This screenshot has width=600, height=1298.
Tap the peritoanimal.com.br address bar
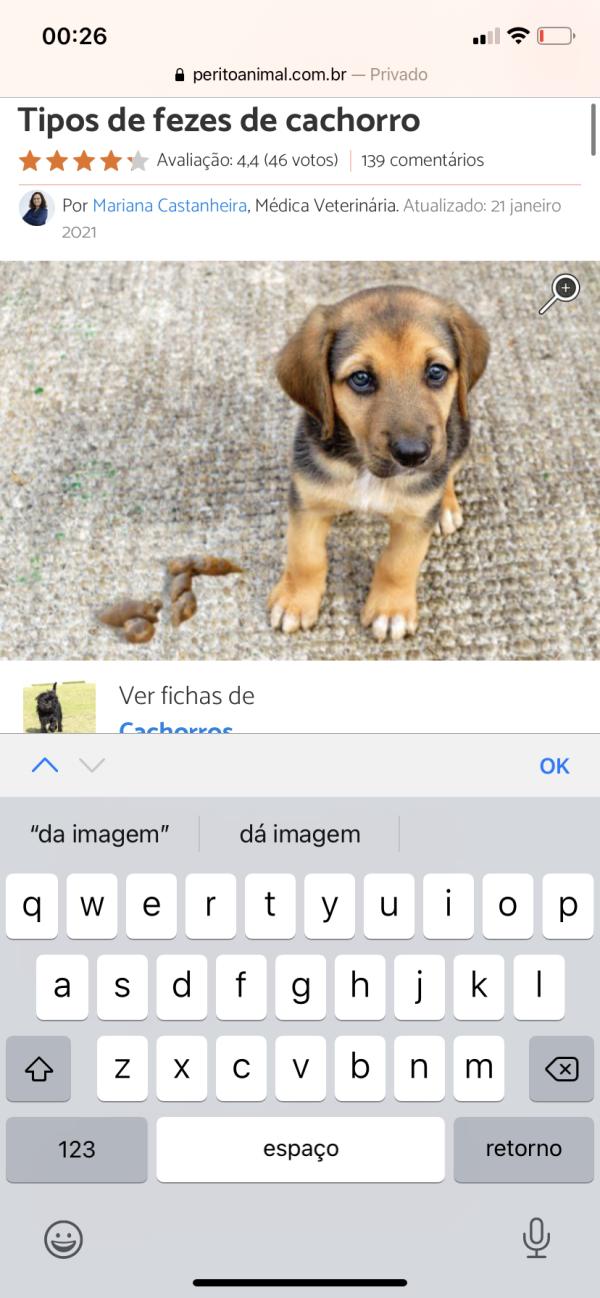[300, 74]
